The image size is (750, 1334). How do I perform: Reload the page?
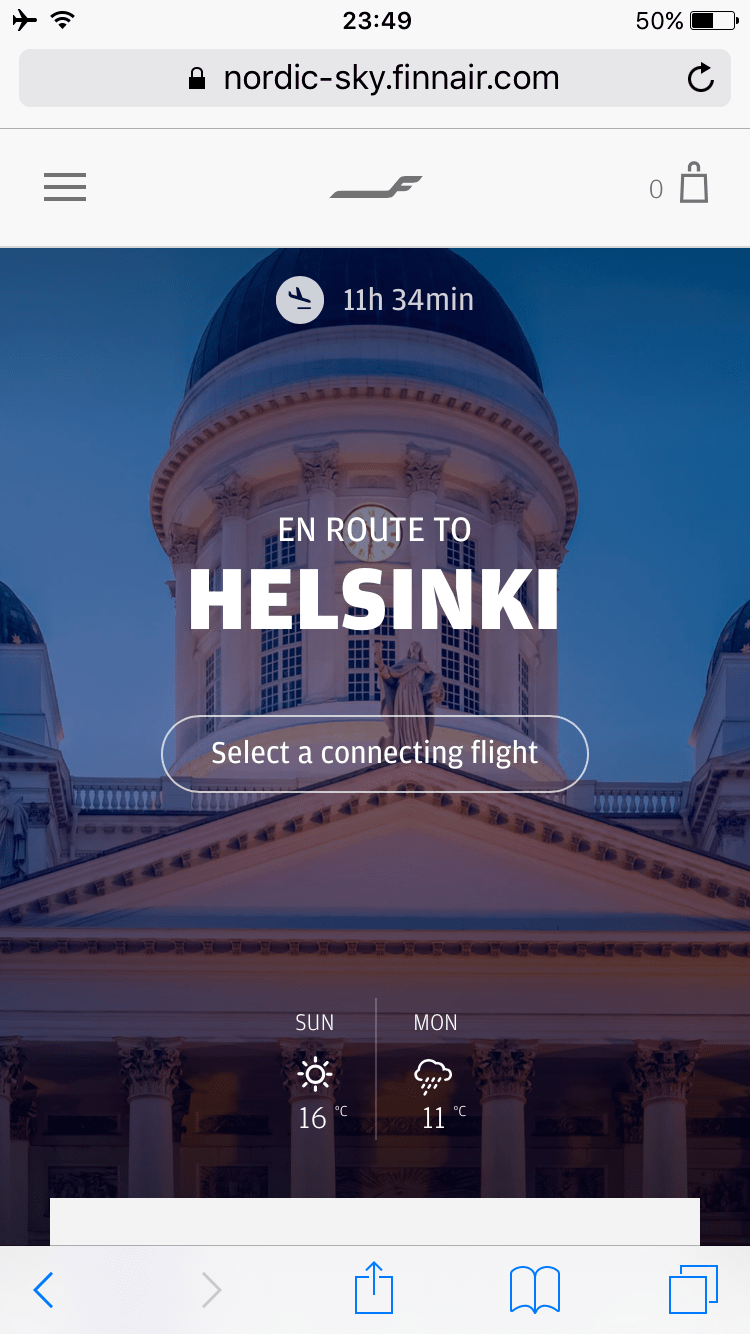[701, 78]
